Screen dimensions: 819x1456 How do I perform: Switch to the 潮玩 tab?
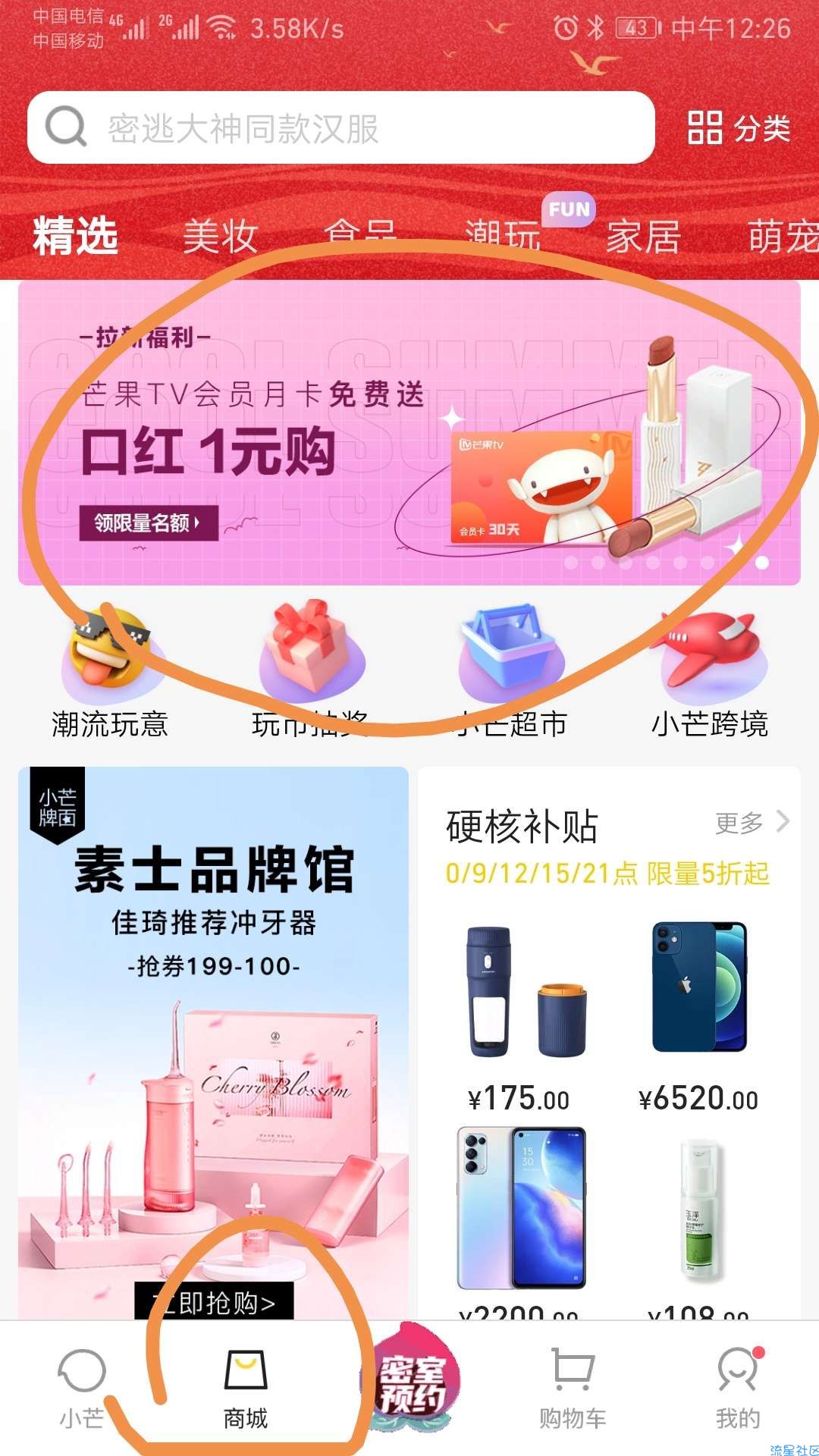[x=502, y=237]
